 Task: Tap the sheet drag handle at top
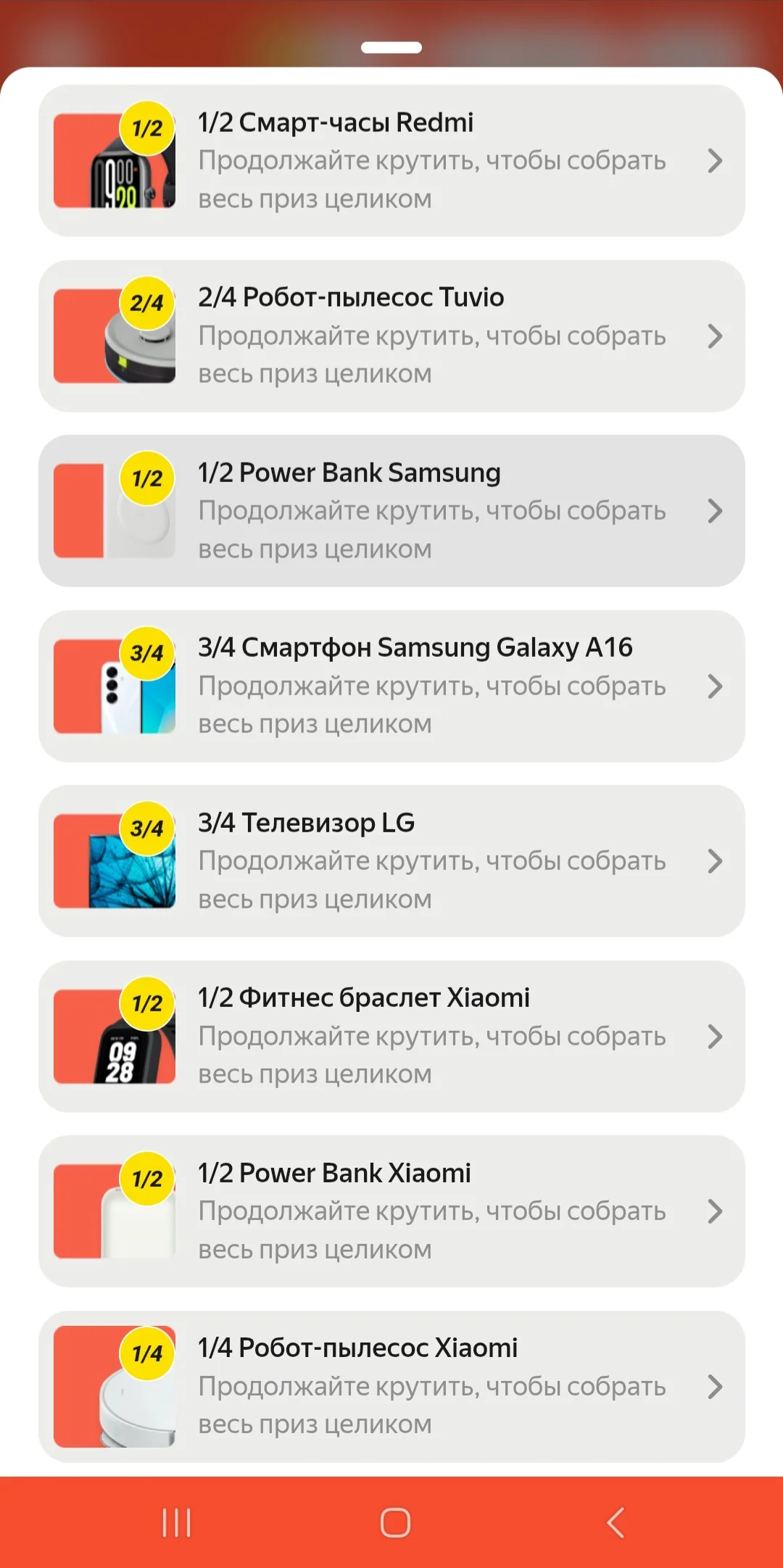391,48
